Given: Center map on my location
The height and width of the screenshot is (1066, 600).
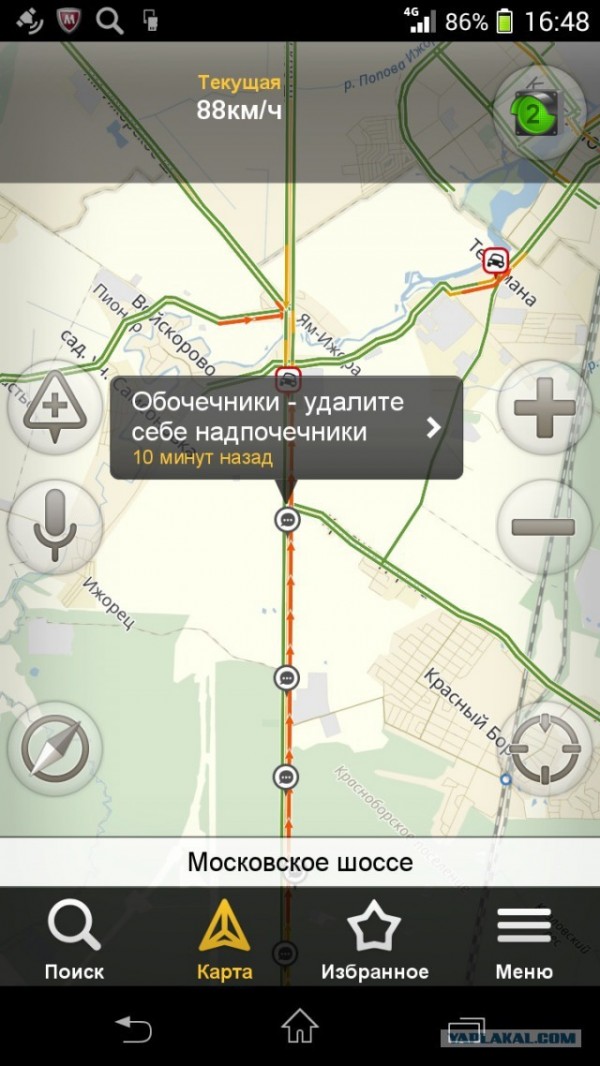Looking at the screenshot, I should tap(545, 749).
